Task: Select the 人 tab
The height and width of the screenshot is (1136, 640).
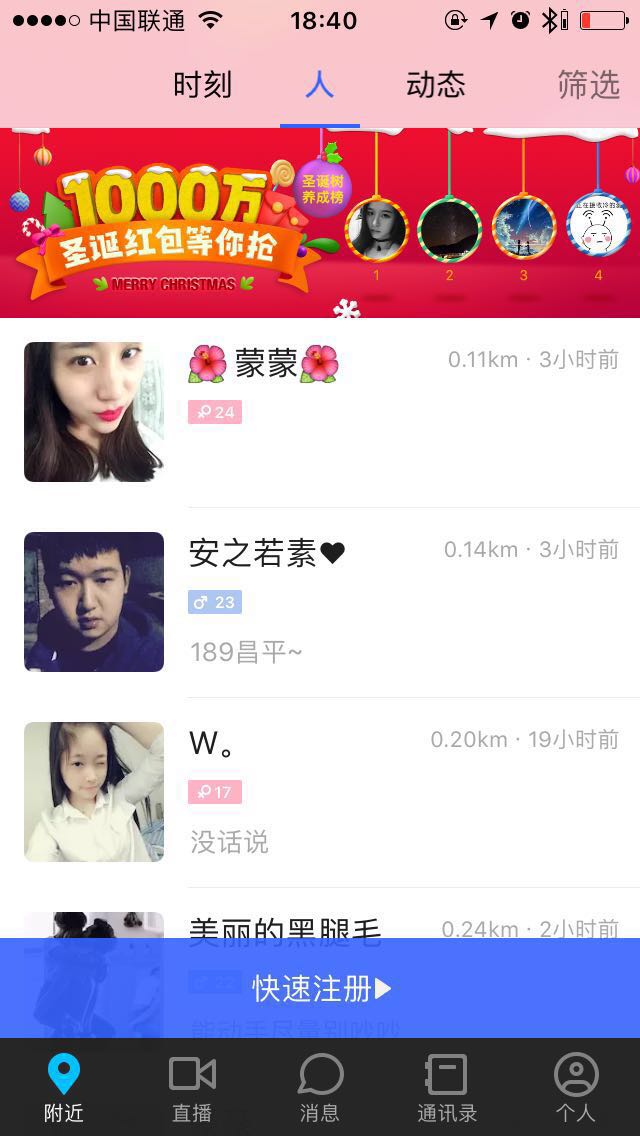Action: pyautogui.click(x=319, y=85)
